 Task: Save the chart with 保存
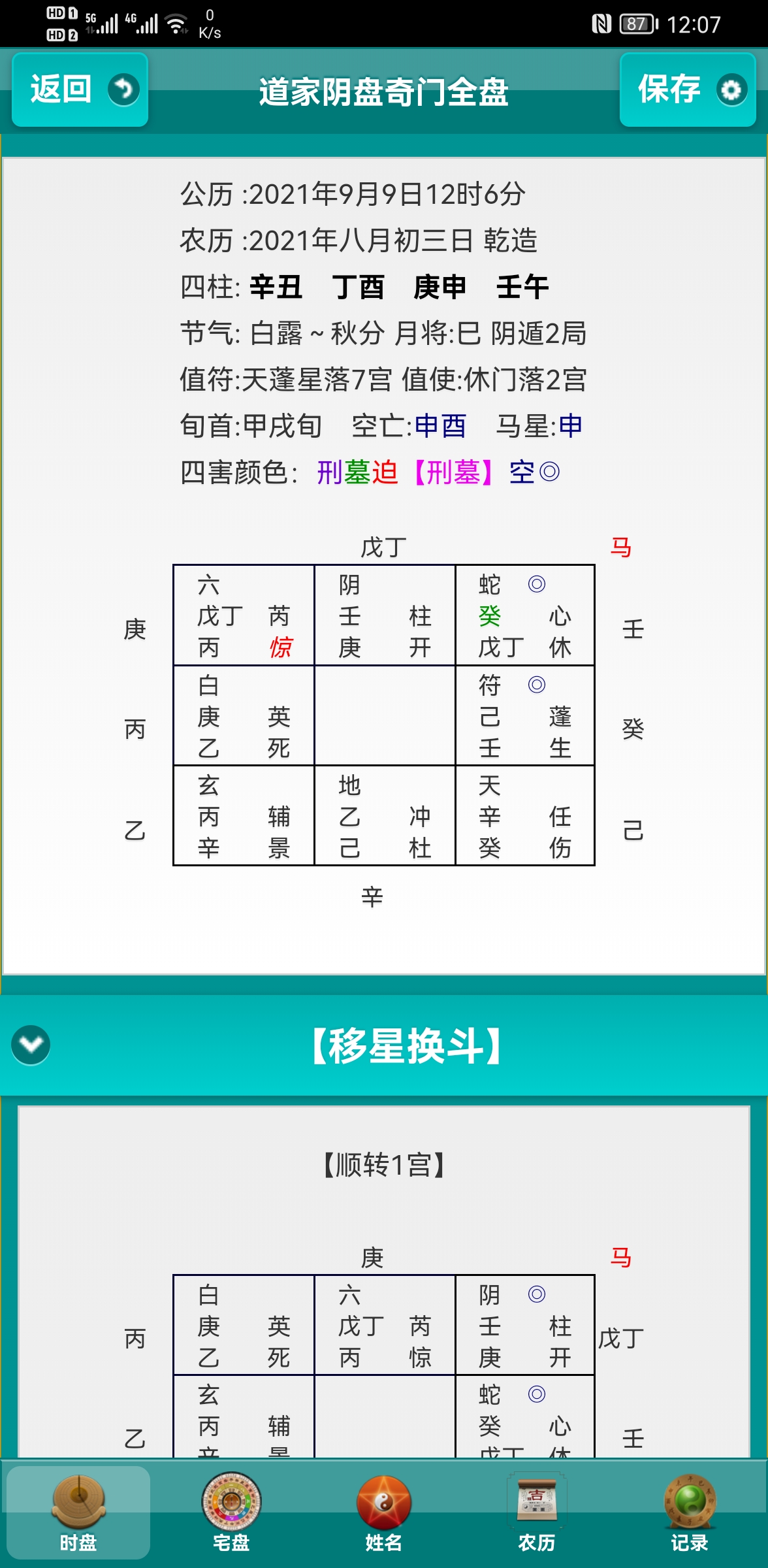tap(687, 90)
